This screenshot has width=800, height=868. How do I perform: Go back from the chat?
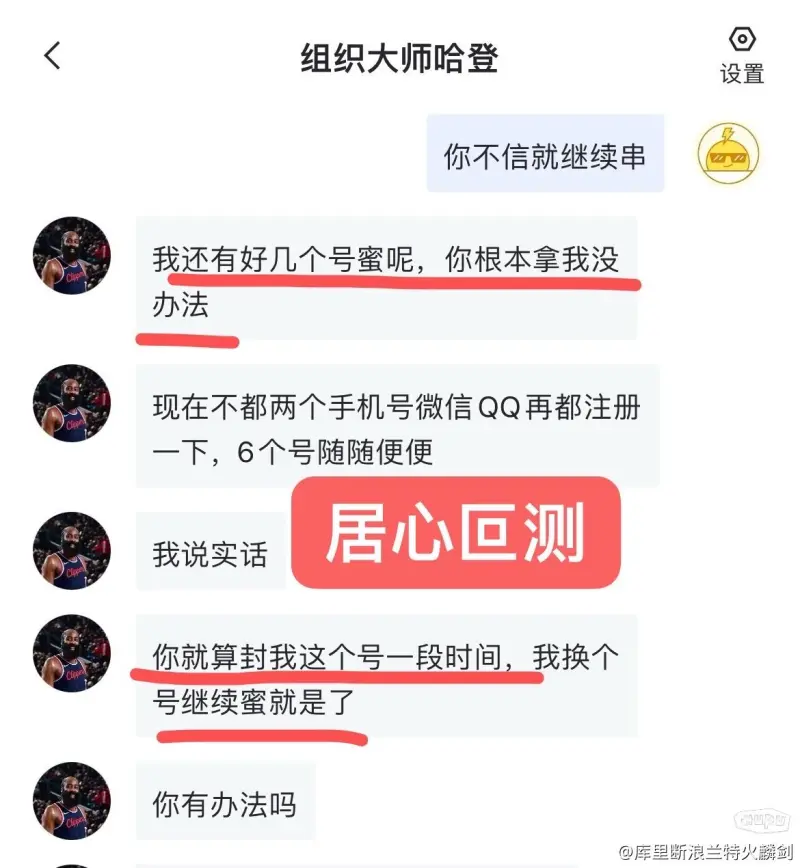53,56
